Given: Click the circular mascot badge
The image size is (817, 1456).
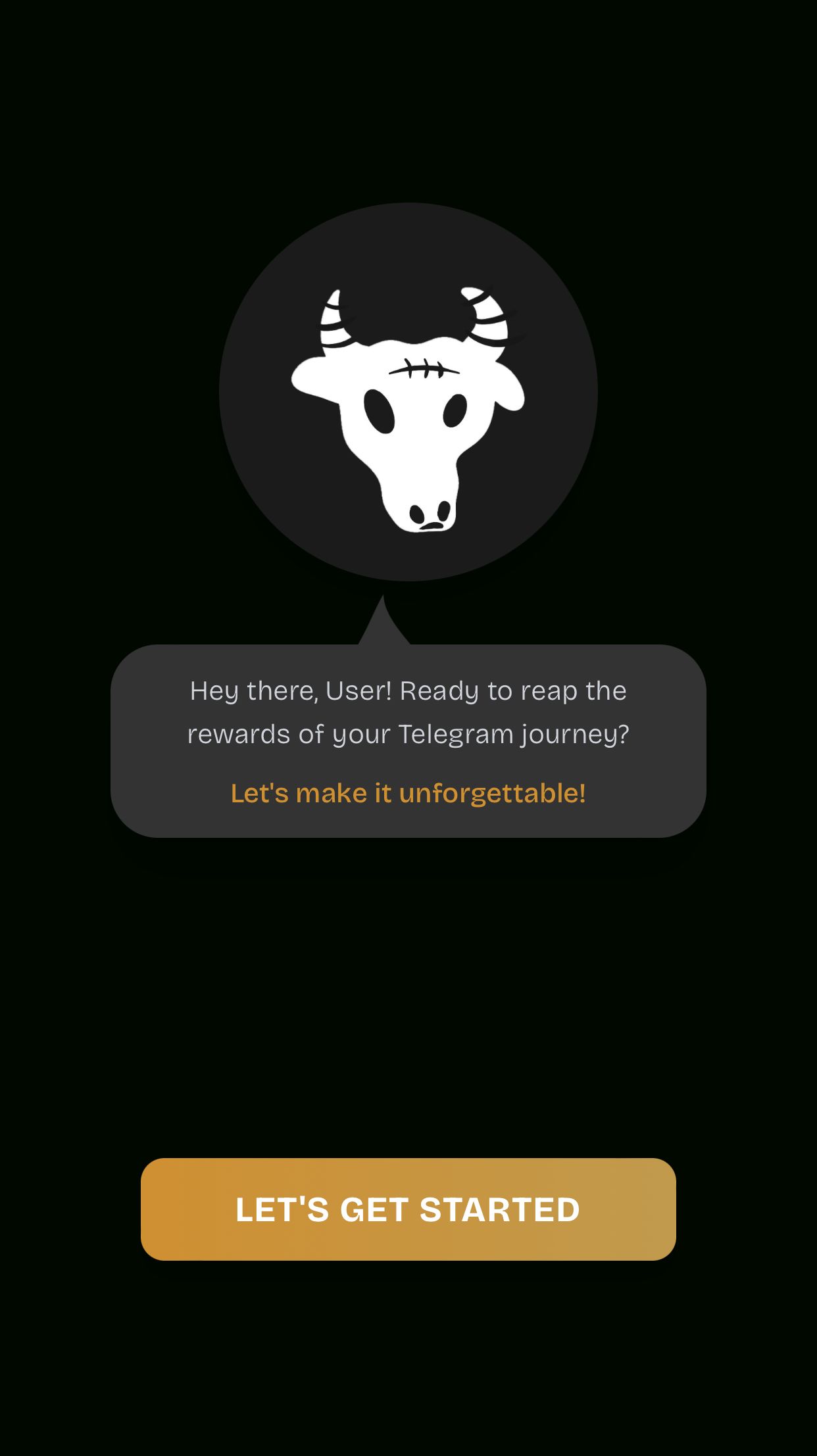Looking at the screenshot, I should [408, 401].
